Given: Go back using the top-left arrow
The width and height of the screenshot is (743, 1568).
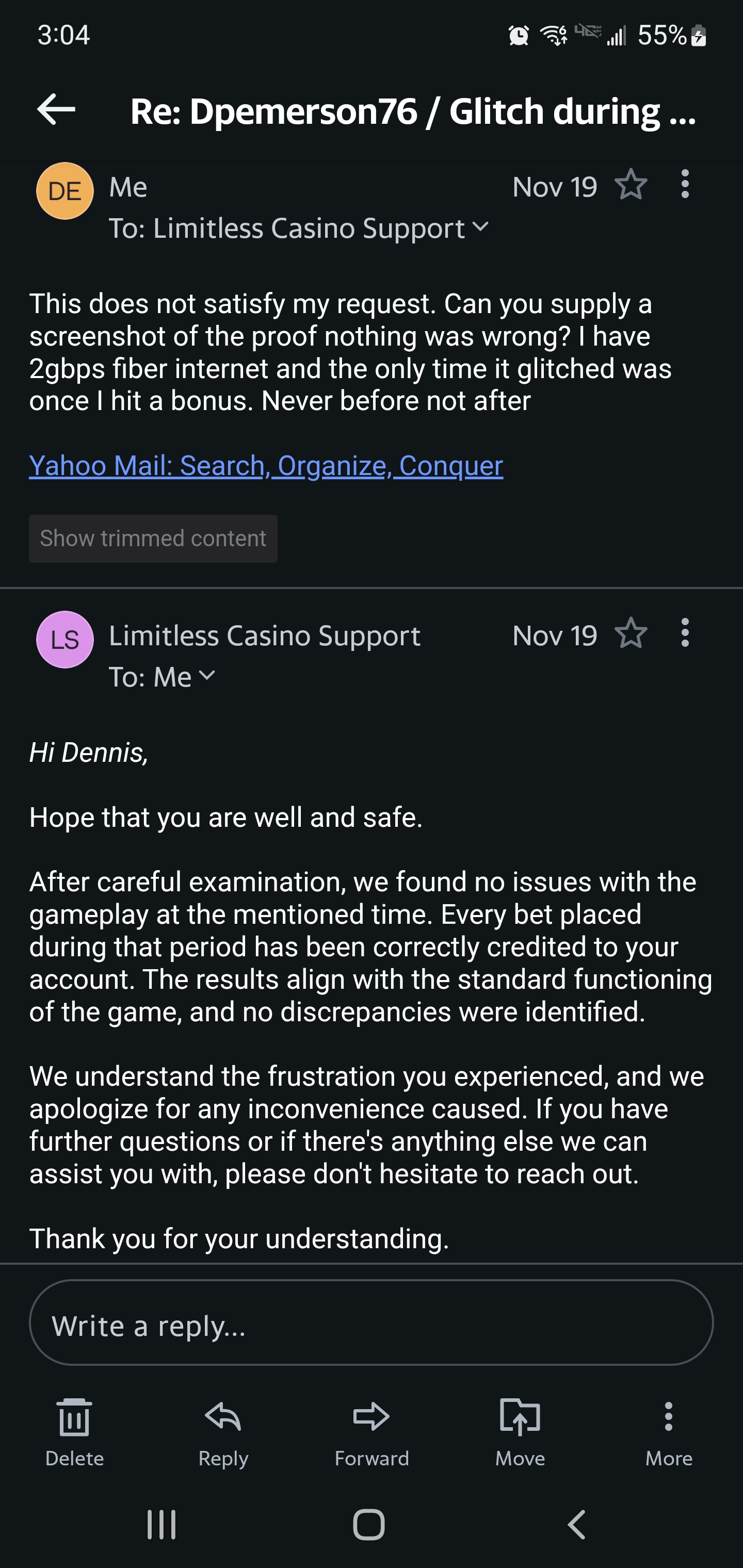Looking at the screenshot, I should click(x=56, y=109).
